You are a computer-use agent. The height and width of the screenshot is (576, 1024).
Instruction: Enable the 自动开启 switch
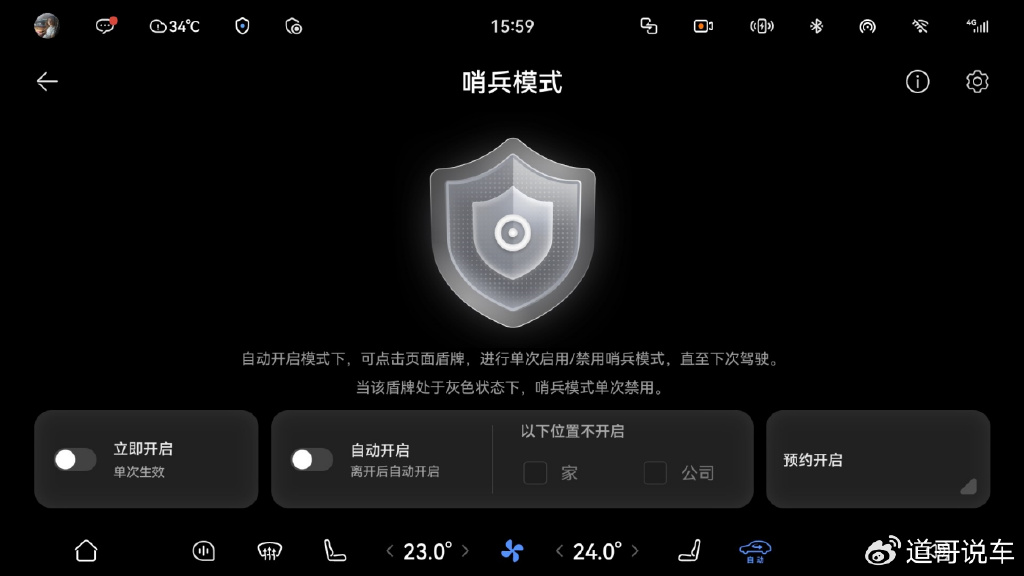[312, 460]
